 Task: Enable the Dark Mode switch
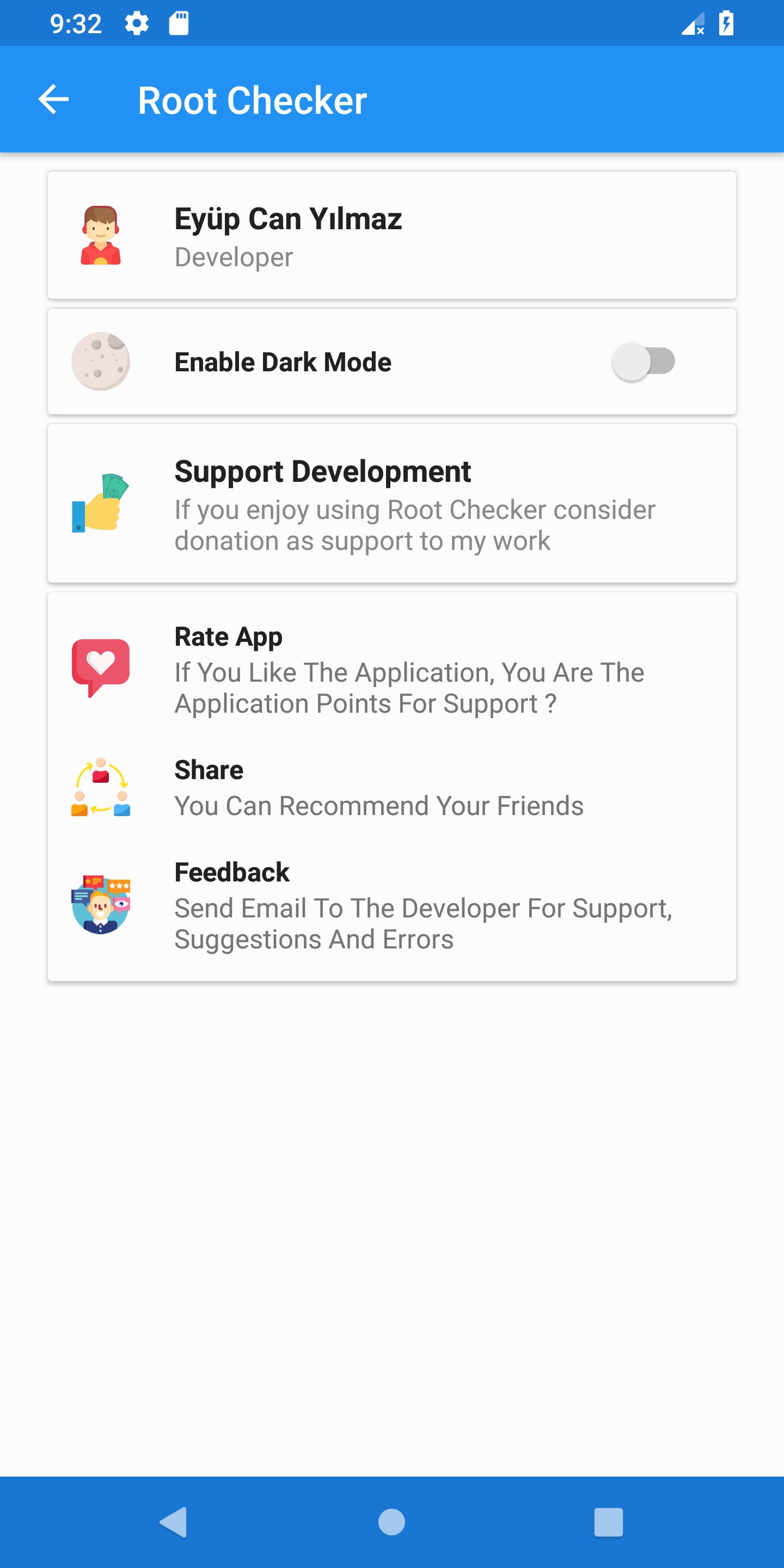pos(644,362)
